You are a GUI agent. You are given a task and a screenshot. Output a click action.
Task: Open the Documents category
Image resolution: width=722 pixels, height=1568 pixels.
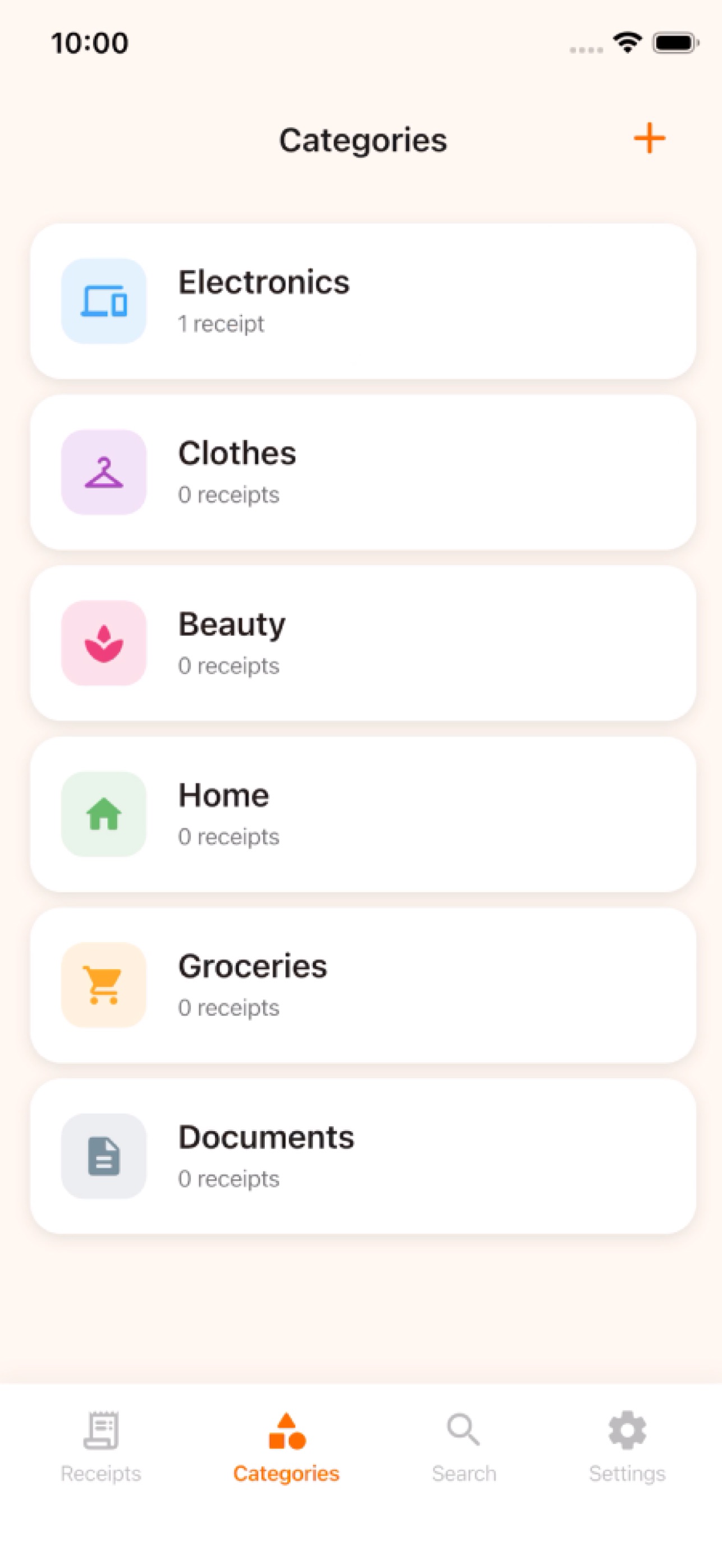point(363,1156)
